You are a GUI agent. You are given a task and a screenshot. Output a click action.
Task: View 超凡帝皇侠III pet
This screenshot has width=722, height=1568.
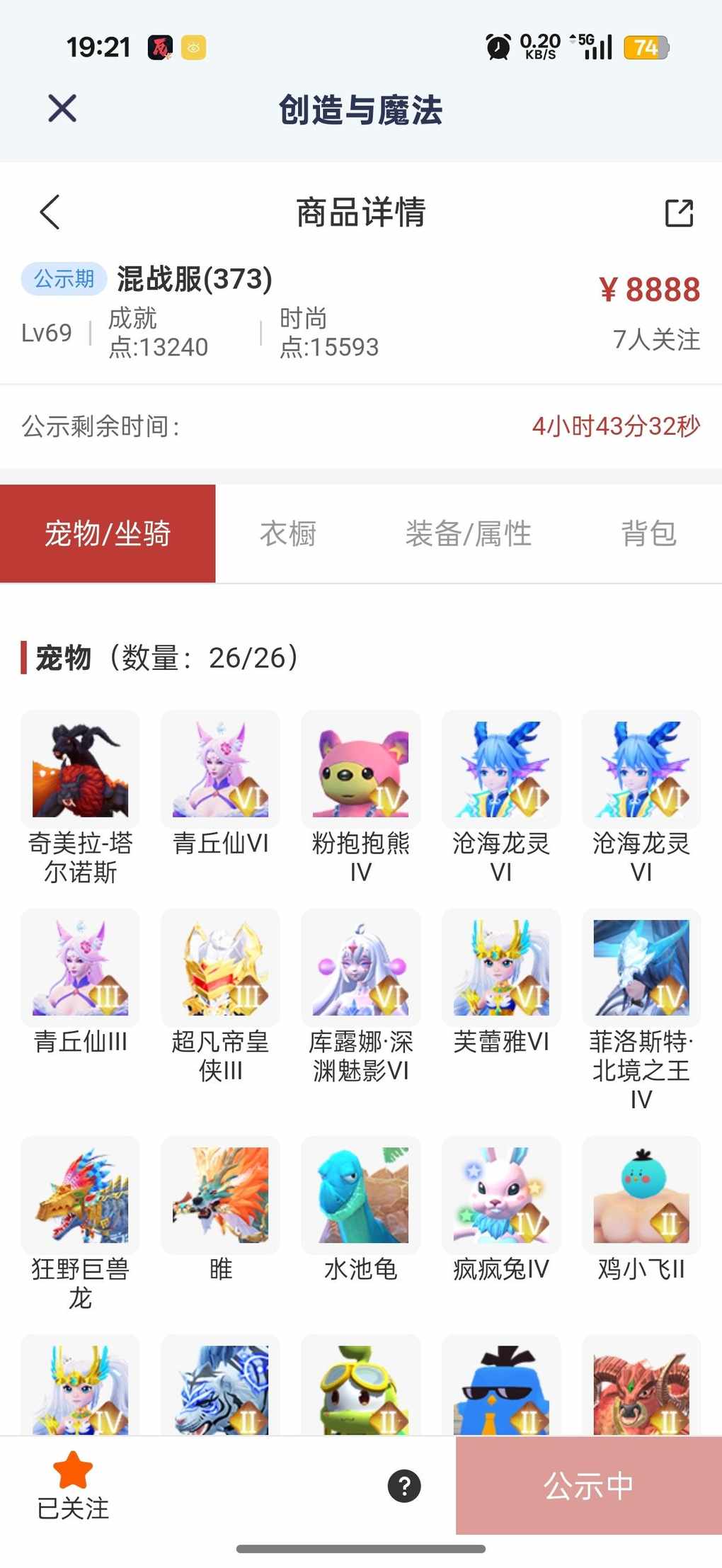click(x=220, y=967)
